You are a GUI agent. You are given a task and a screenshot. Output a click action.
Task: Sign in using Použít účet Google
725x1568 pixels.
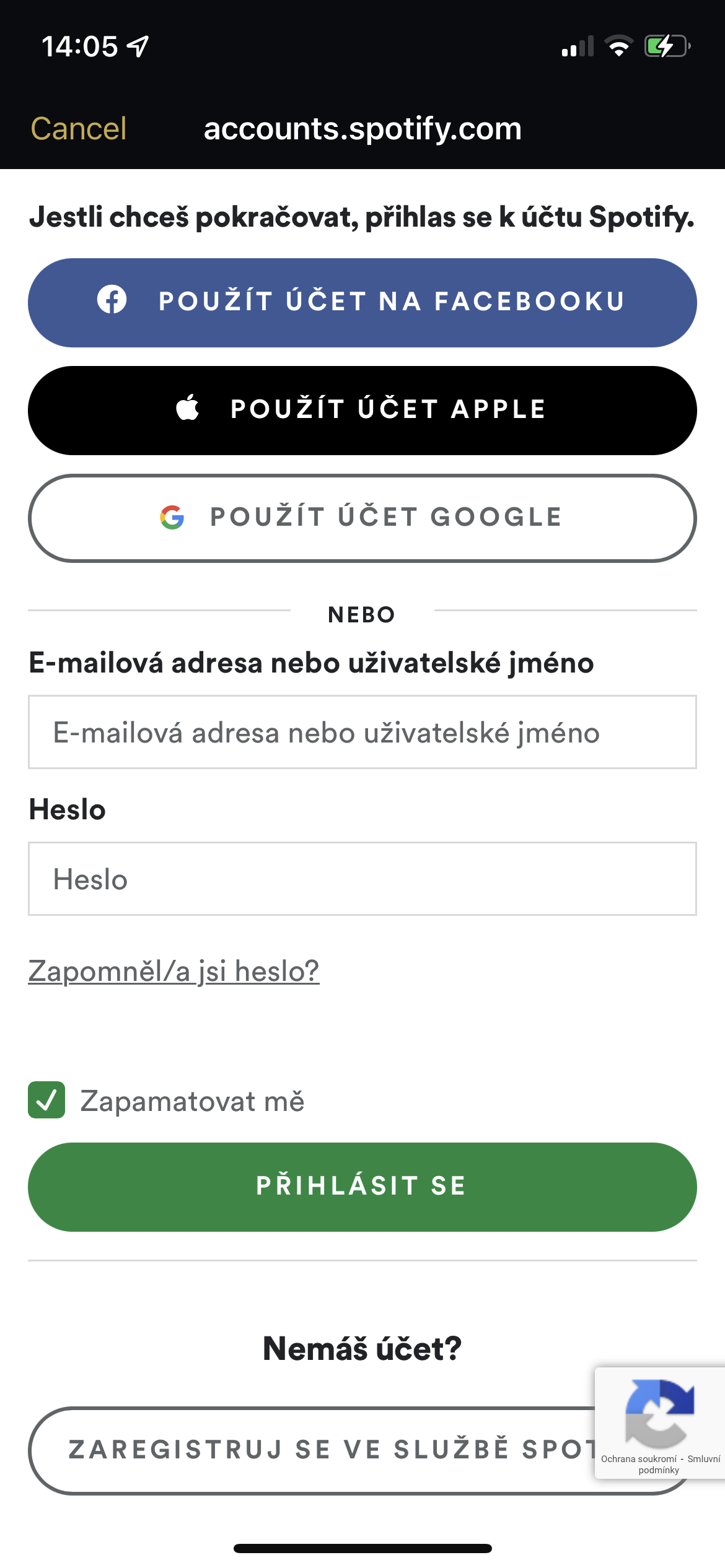(362, 518)
